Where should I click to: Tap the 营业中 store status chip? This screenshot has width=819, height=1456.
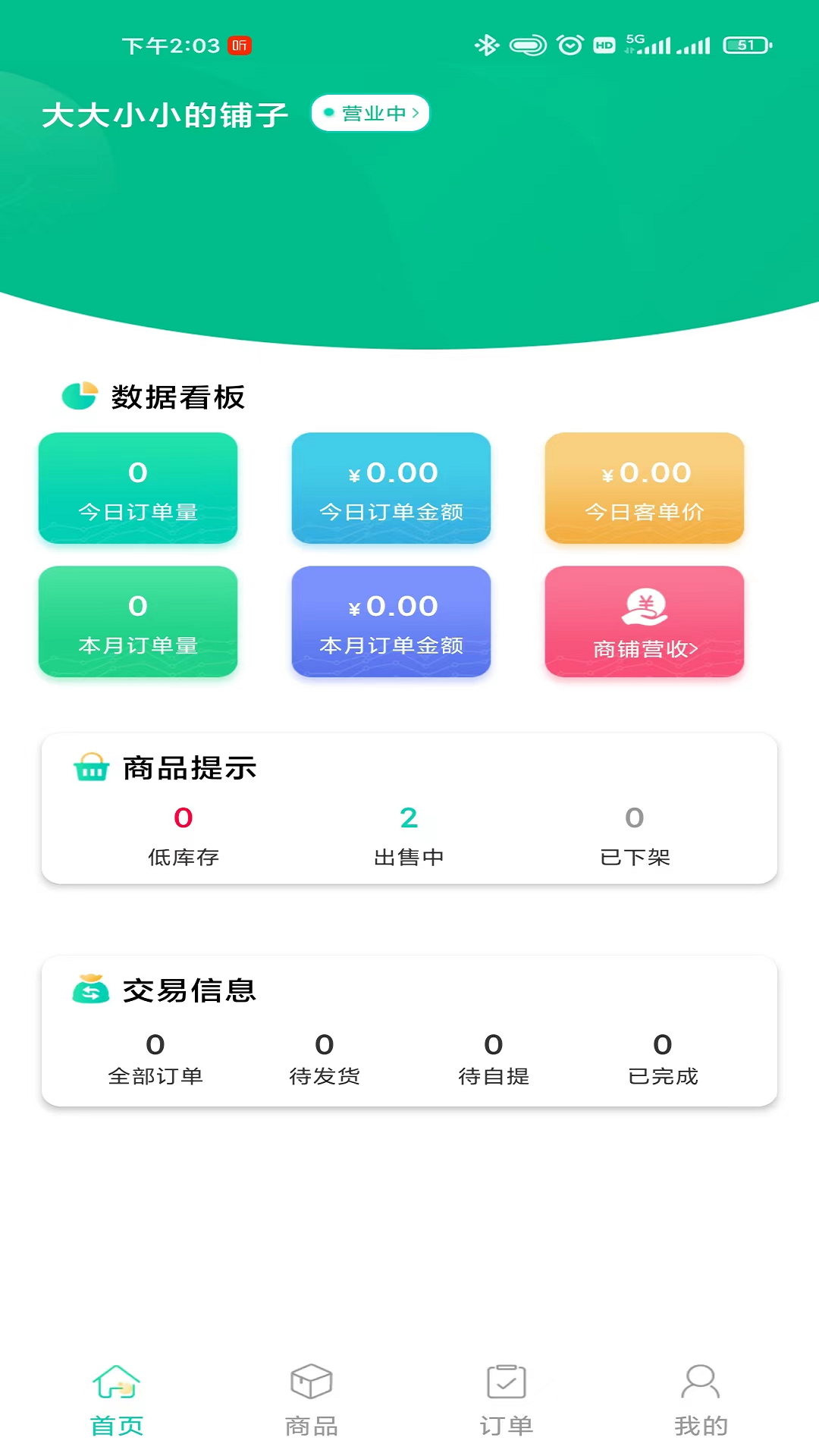pyautogui.click(x=370, y=114)
